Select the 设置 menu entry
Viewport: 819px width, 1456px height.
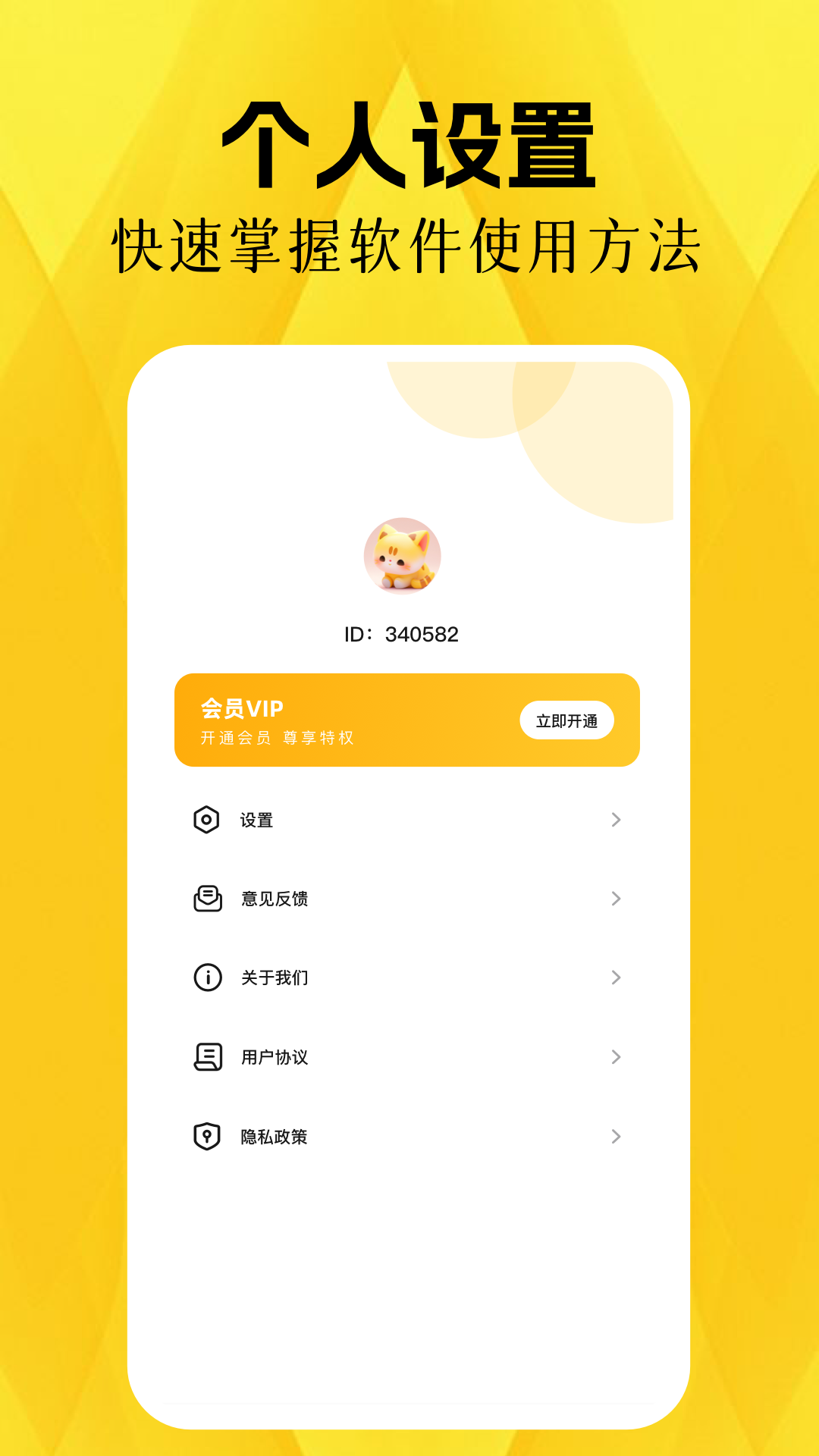point(257,820)
